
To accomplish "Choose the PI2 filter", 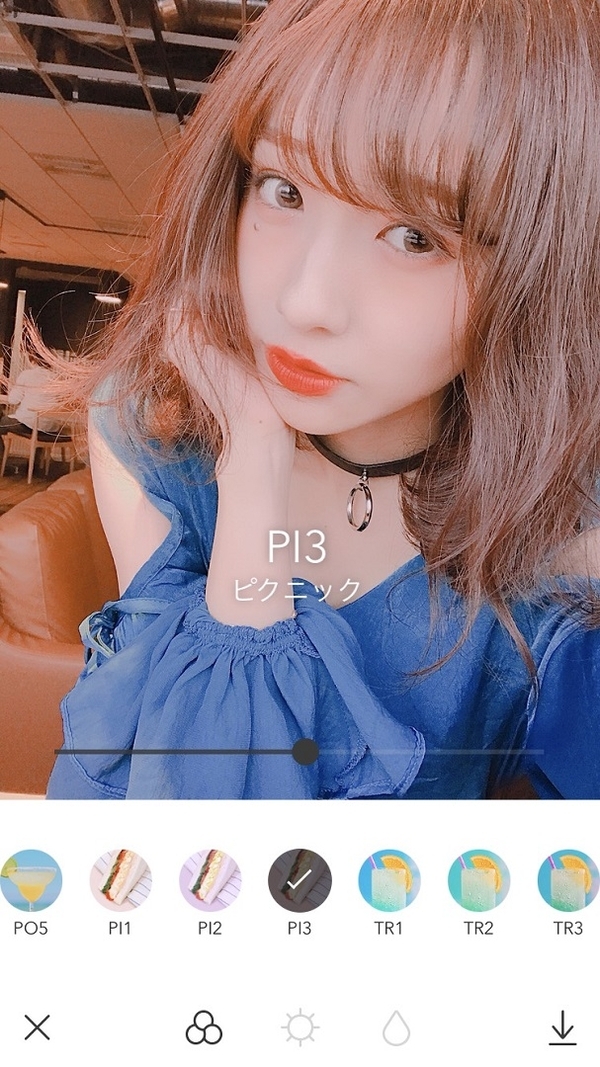I will [210, 880].
